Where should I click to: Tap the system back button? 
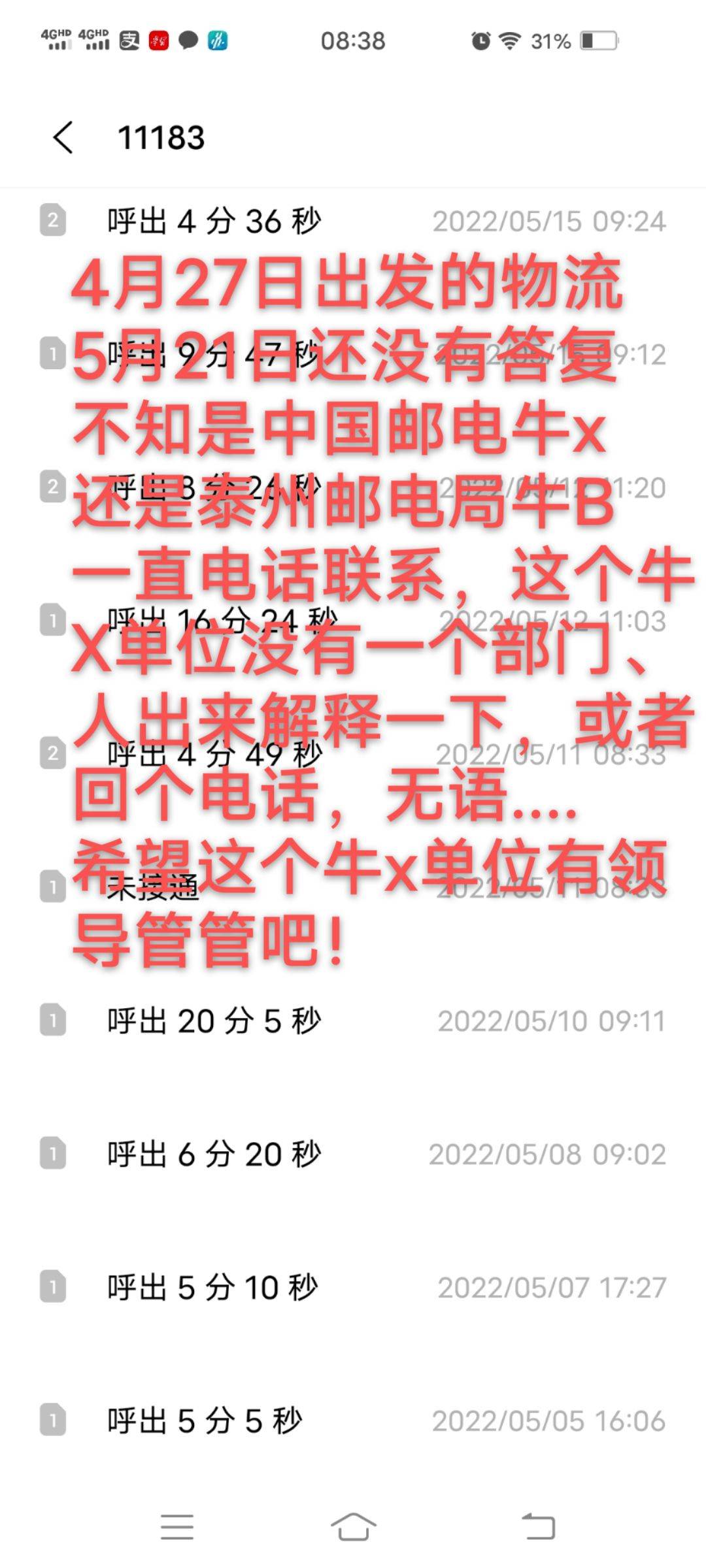(538, 1527)
